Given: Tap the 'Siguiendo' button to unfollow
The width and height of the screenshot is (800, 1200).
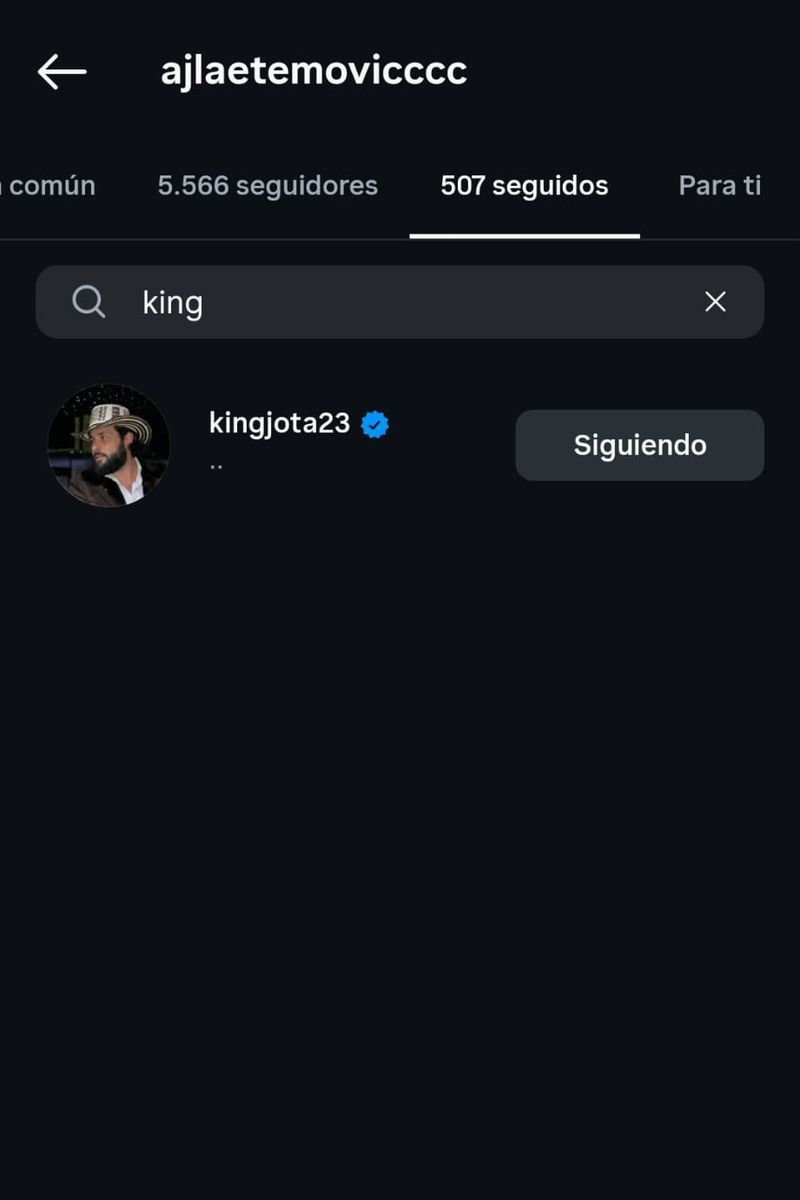Looking at the screenshot, I should point(639,445).
